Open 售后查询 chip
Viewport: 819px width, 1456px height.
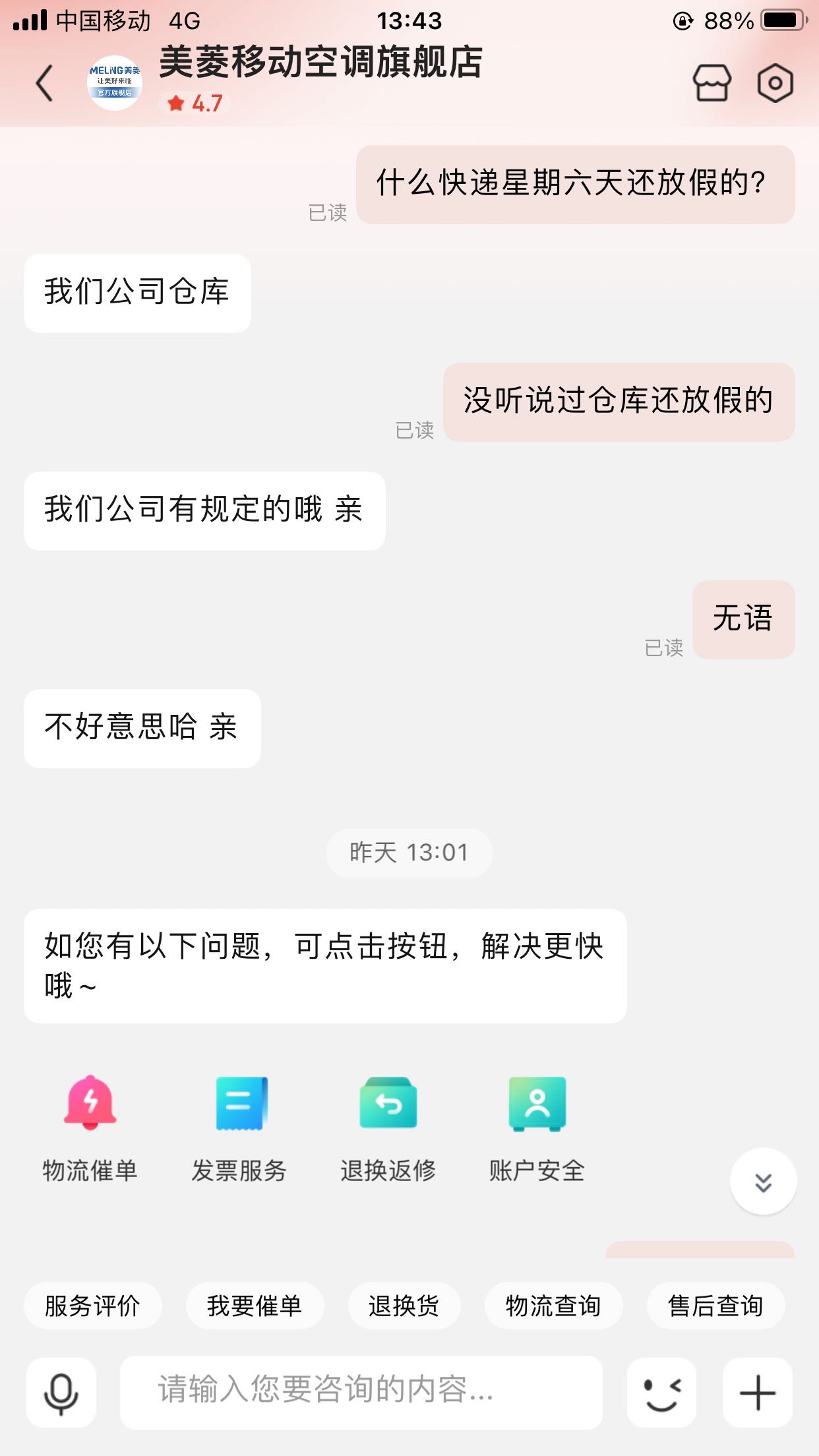tap(715, 1305)
